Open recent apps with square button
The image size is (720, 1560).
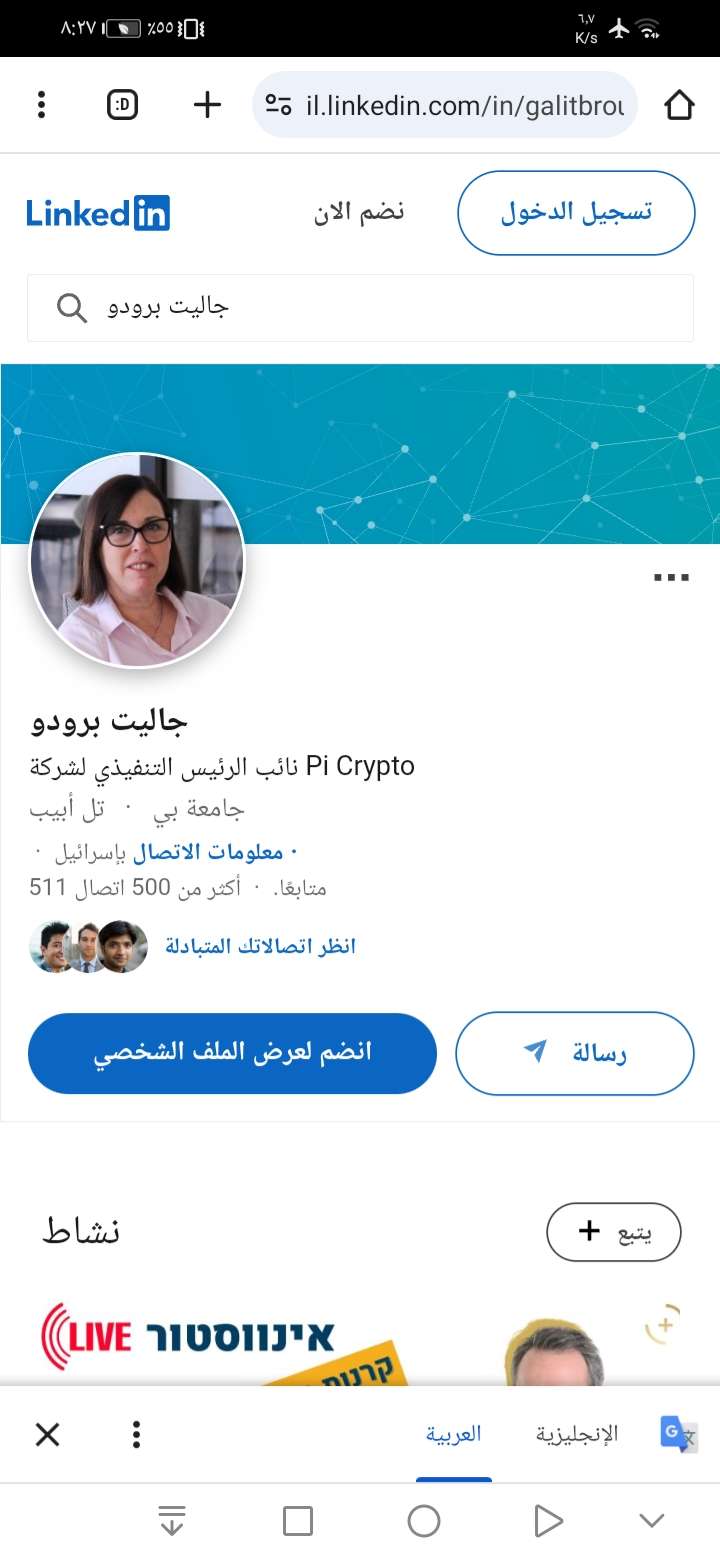[298, 1521]
